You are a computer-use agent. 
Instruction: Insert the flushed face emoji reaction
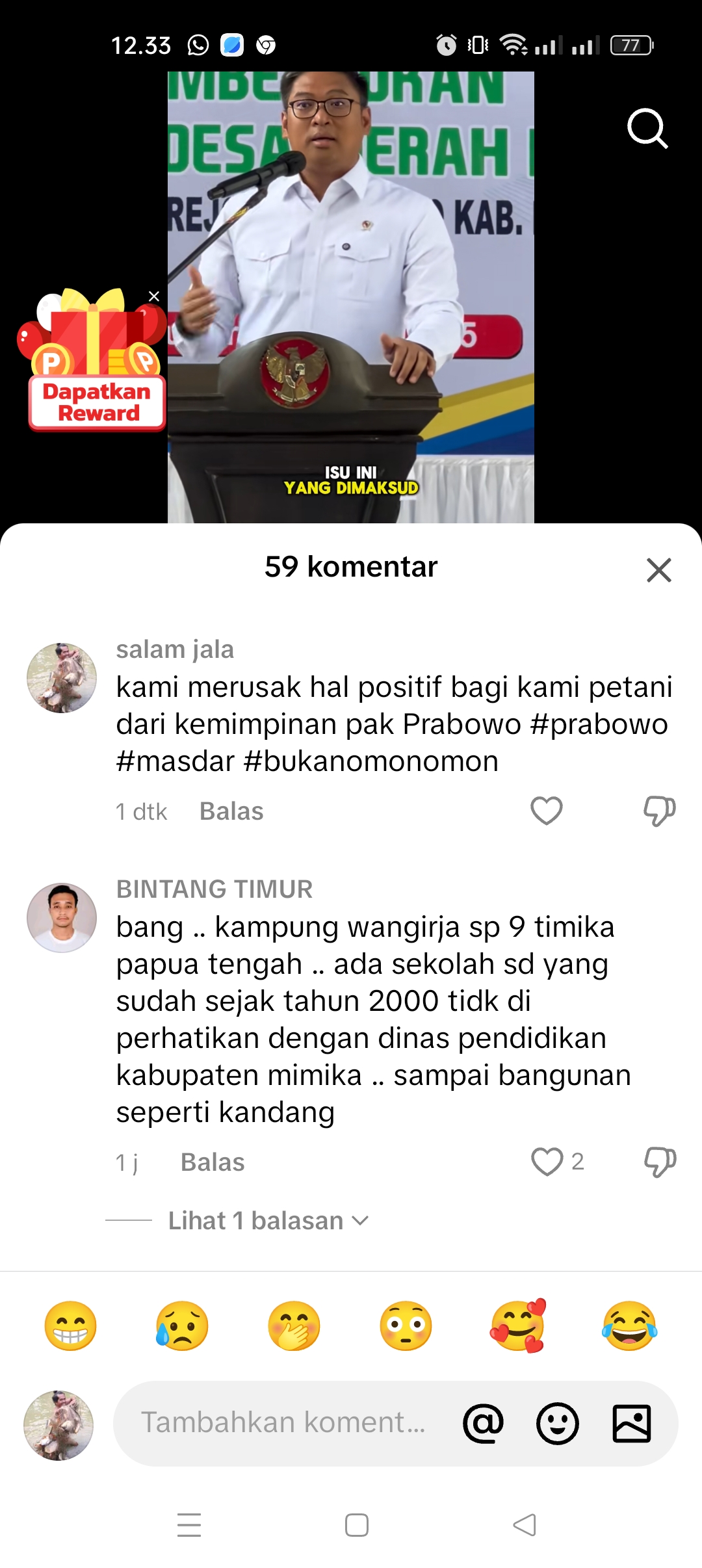point(406,1326)
